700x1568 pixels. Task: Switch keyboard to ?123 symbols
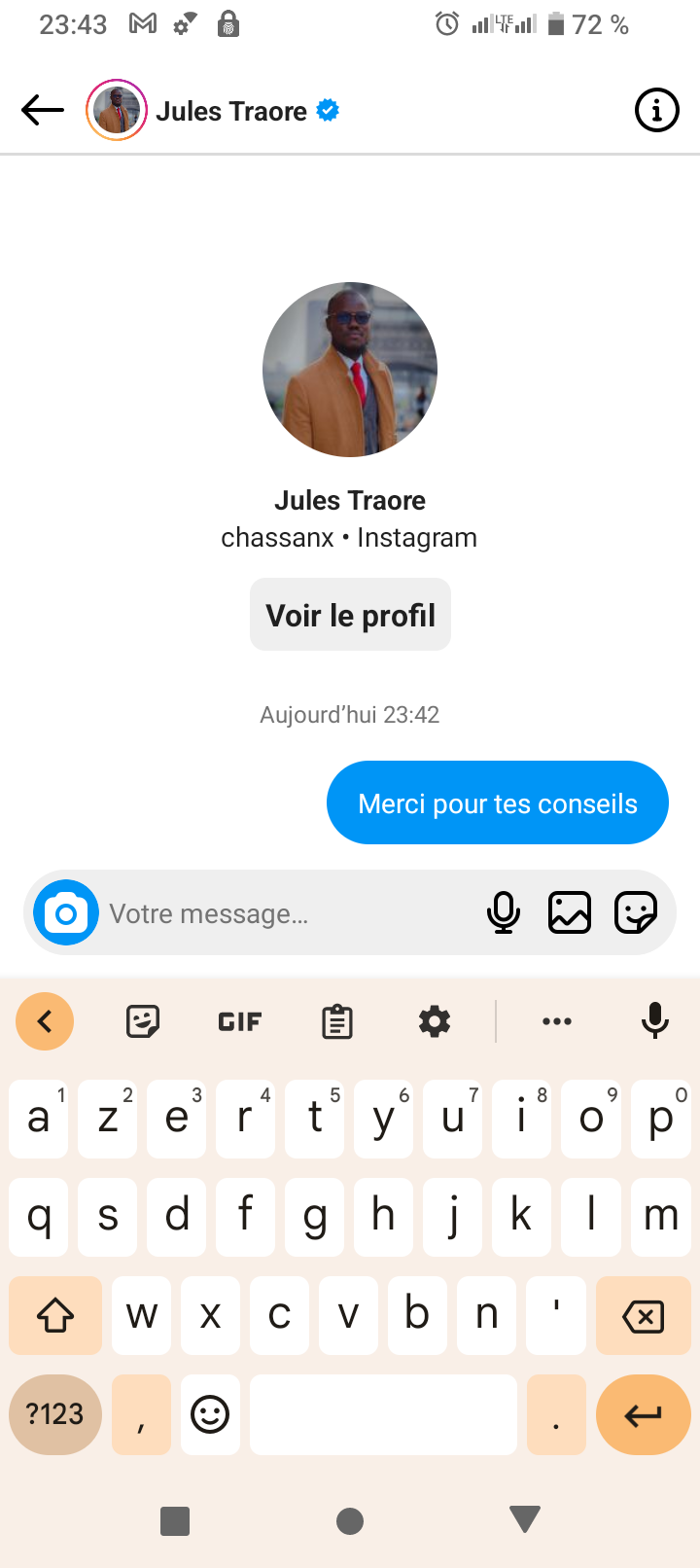pos(55,1413)
